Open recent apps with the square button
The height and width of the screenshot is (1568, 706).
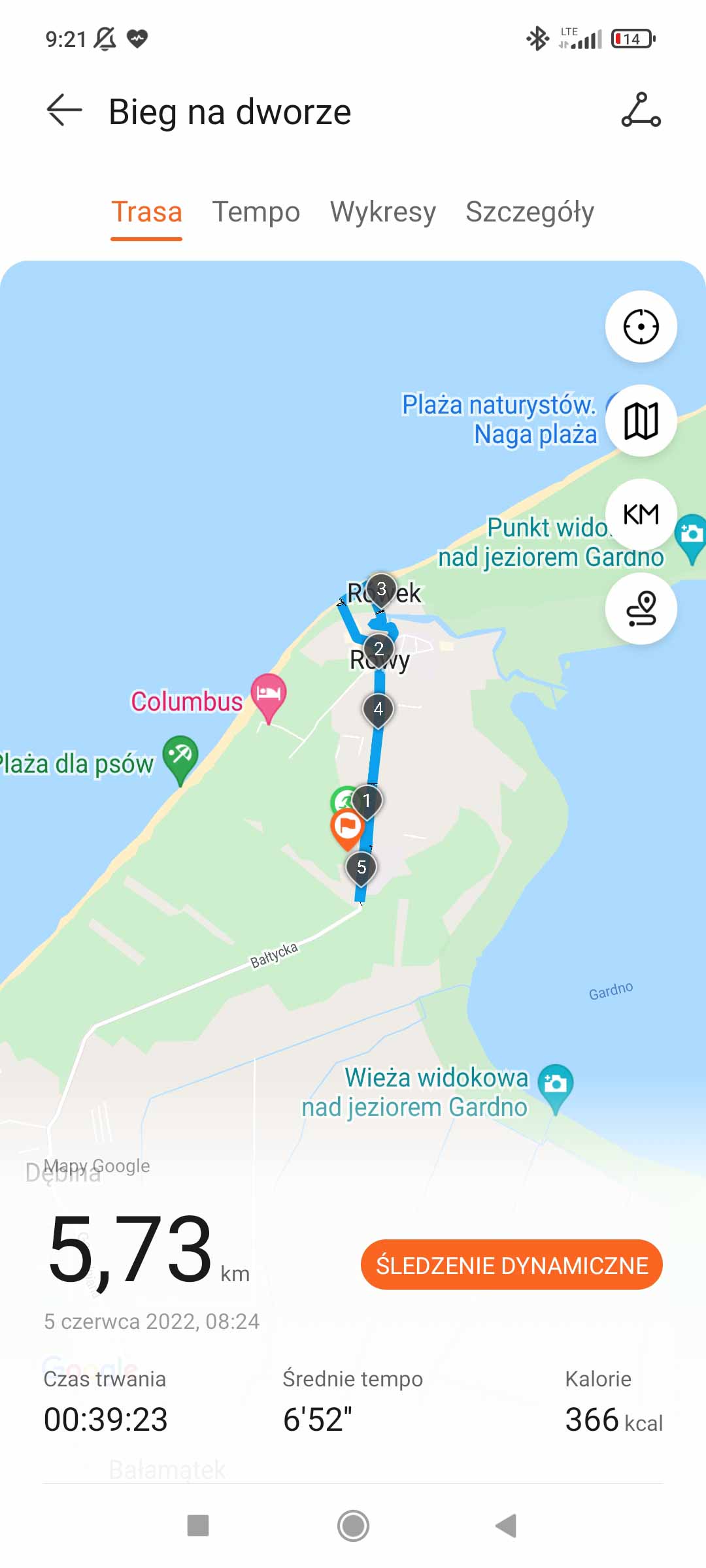click(198, 1526)
